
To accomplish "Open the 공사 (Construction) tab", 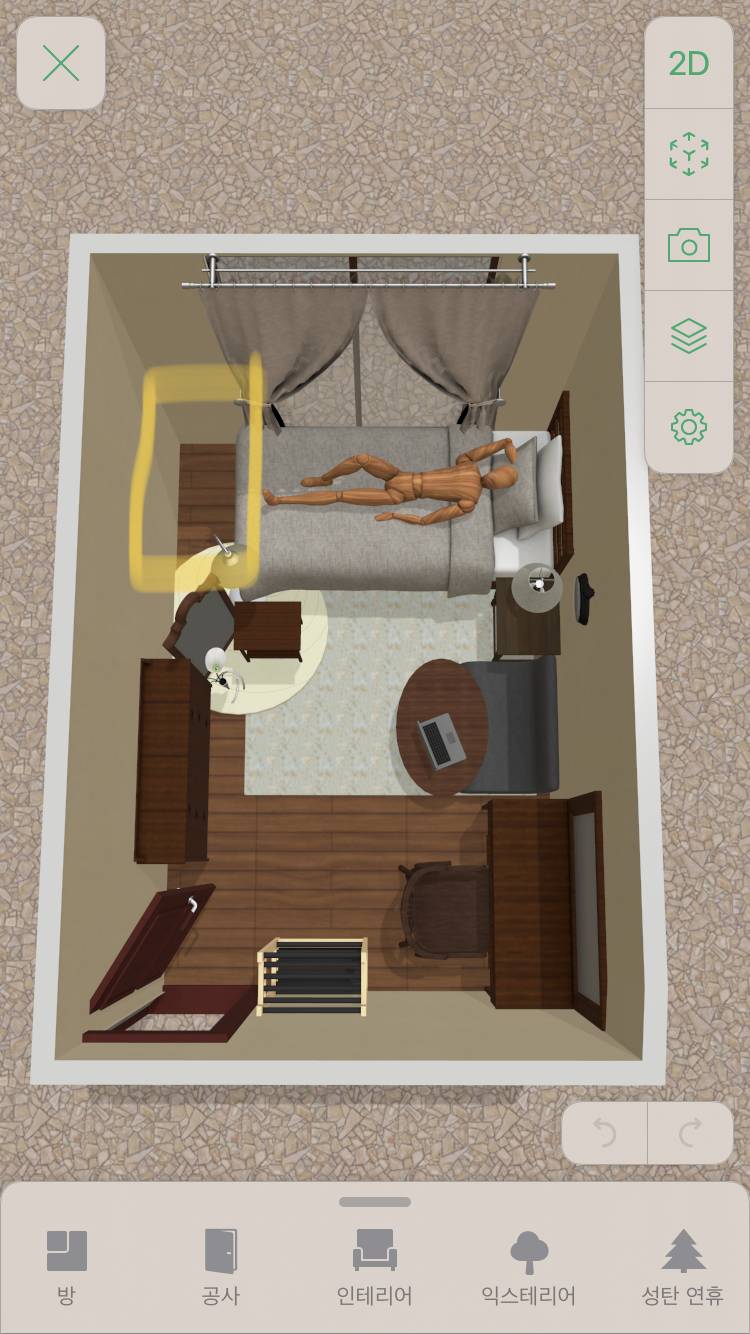I will (220, 1267).
